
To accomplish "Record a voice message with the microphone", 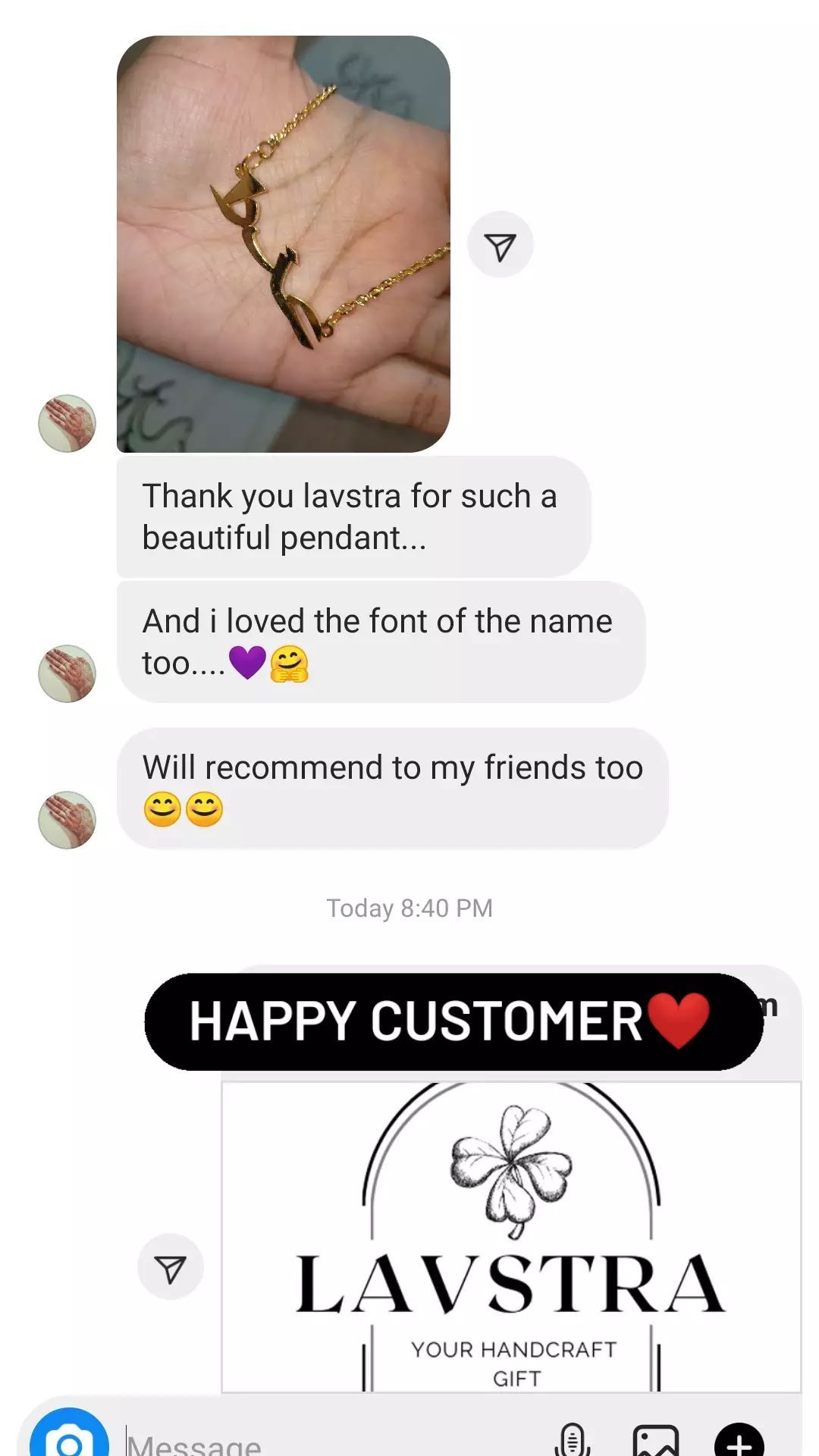I will click(x=573, y=1439).
